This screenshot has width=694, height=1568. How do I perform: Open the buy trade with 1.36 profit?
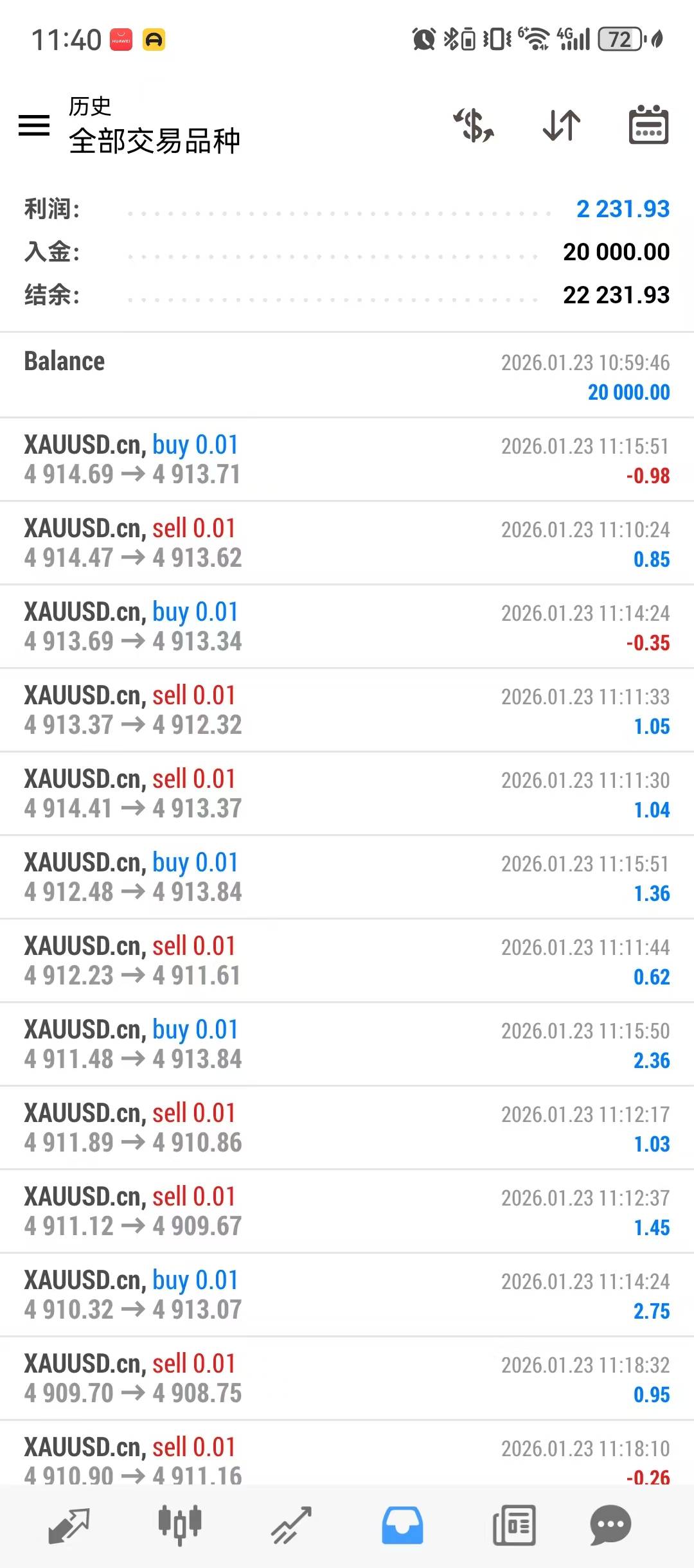pyautogui.click(x=347, y=877)
